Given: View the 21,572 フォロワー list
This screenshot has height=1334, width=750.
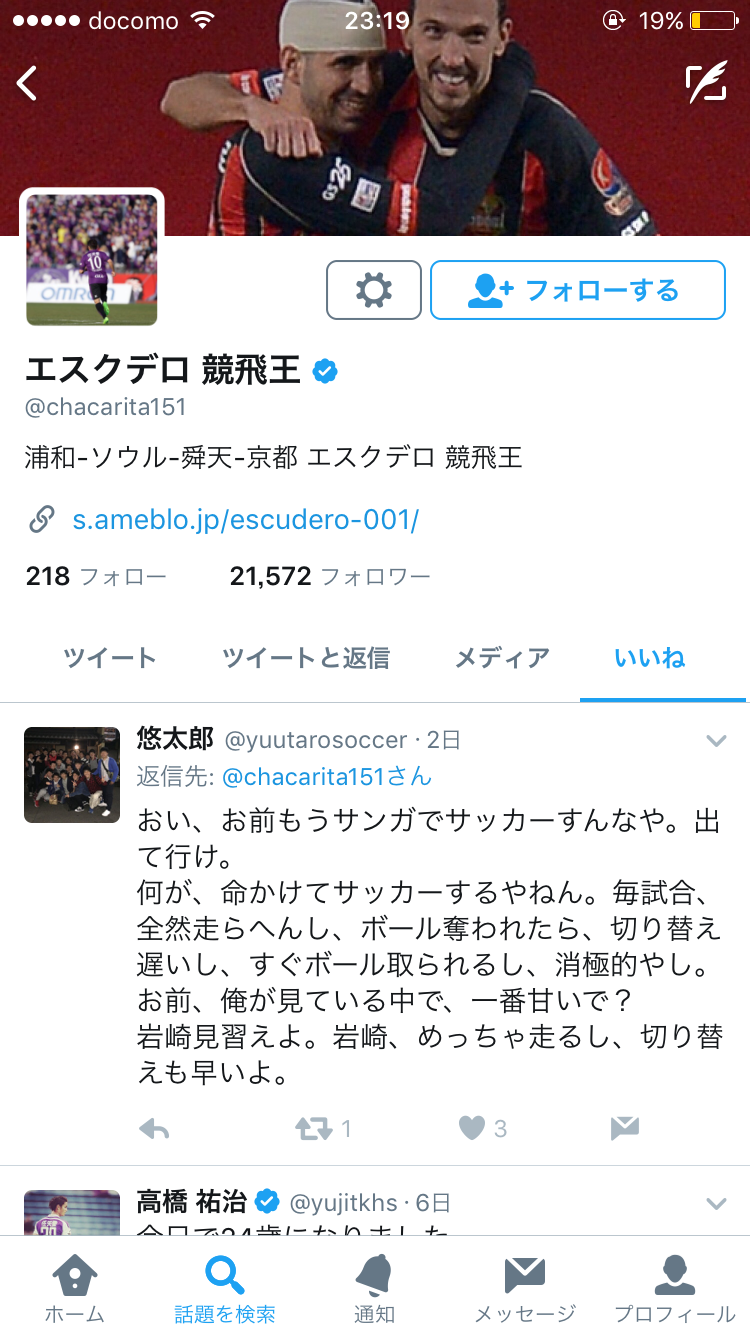Looking at the screenshot, I should click(330, 576).
